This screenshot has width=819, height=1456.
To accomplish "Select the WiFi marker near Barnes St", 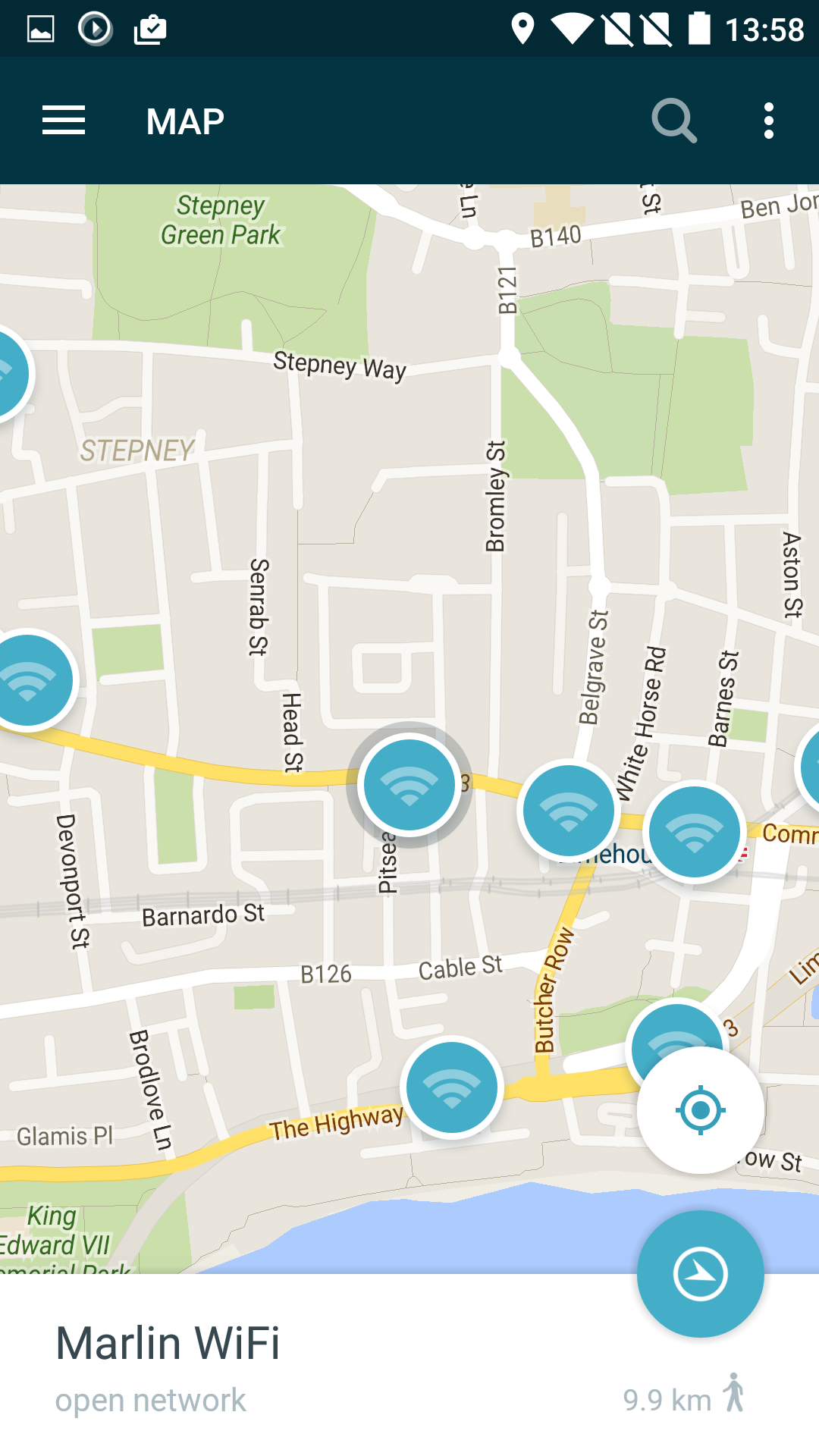I will point(695,831).
